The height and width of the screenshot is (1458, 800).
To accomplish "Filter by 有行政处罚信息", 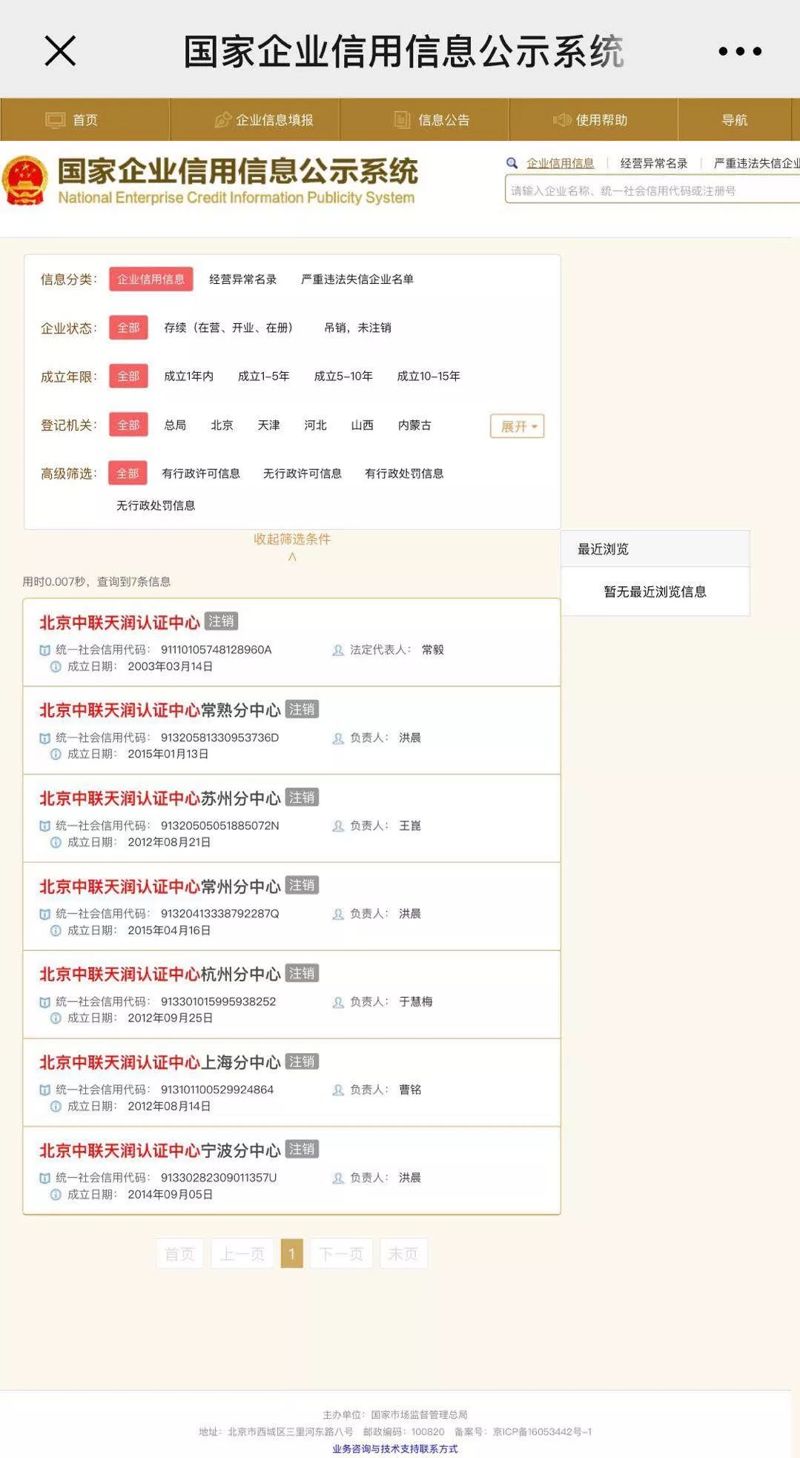I will [404, 474].
